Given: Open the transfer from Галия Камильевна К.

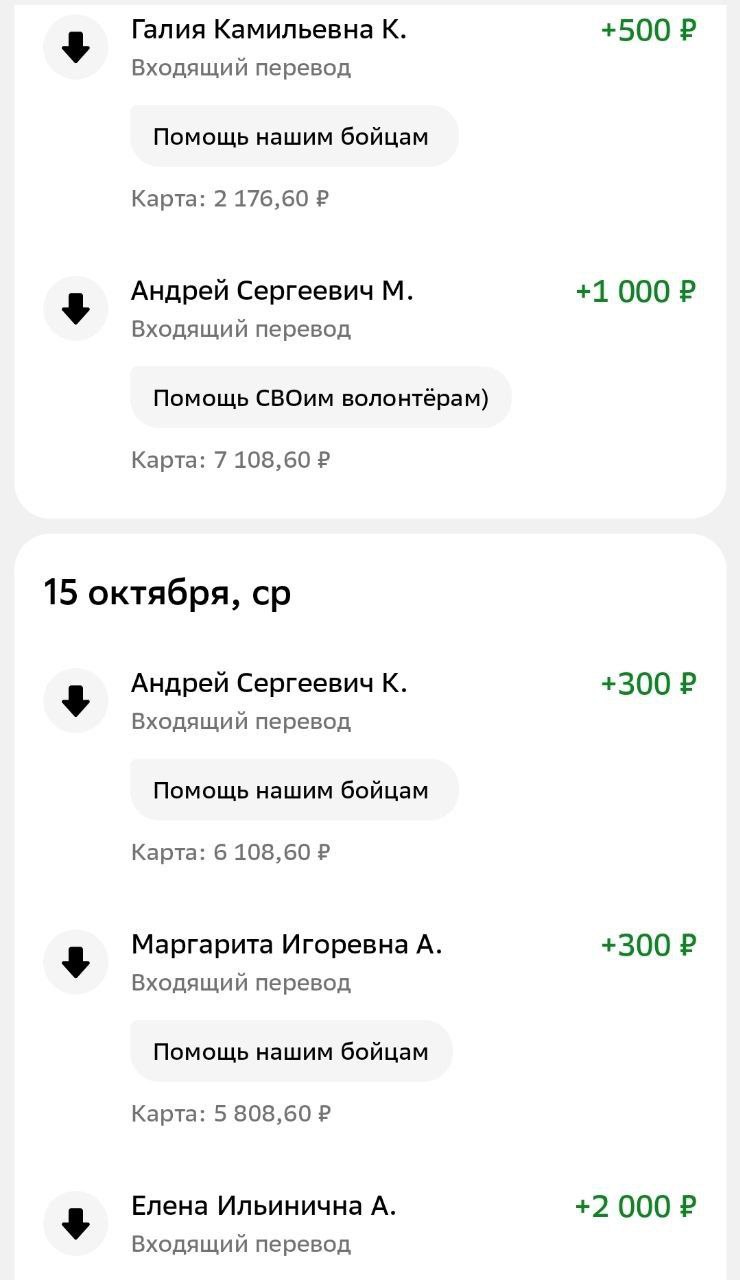Looking at the screenshot, I should tap(269, 30).
